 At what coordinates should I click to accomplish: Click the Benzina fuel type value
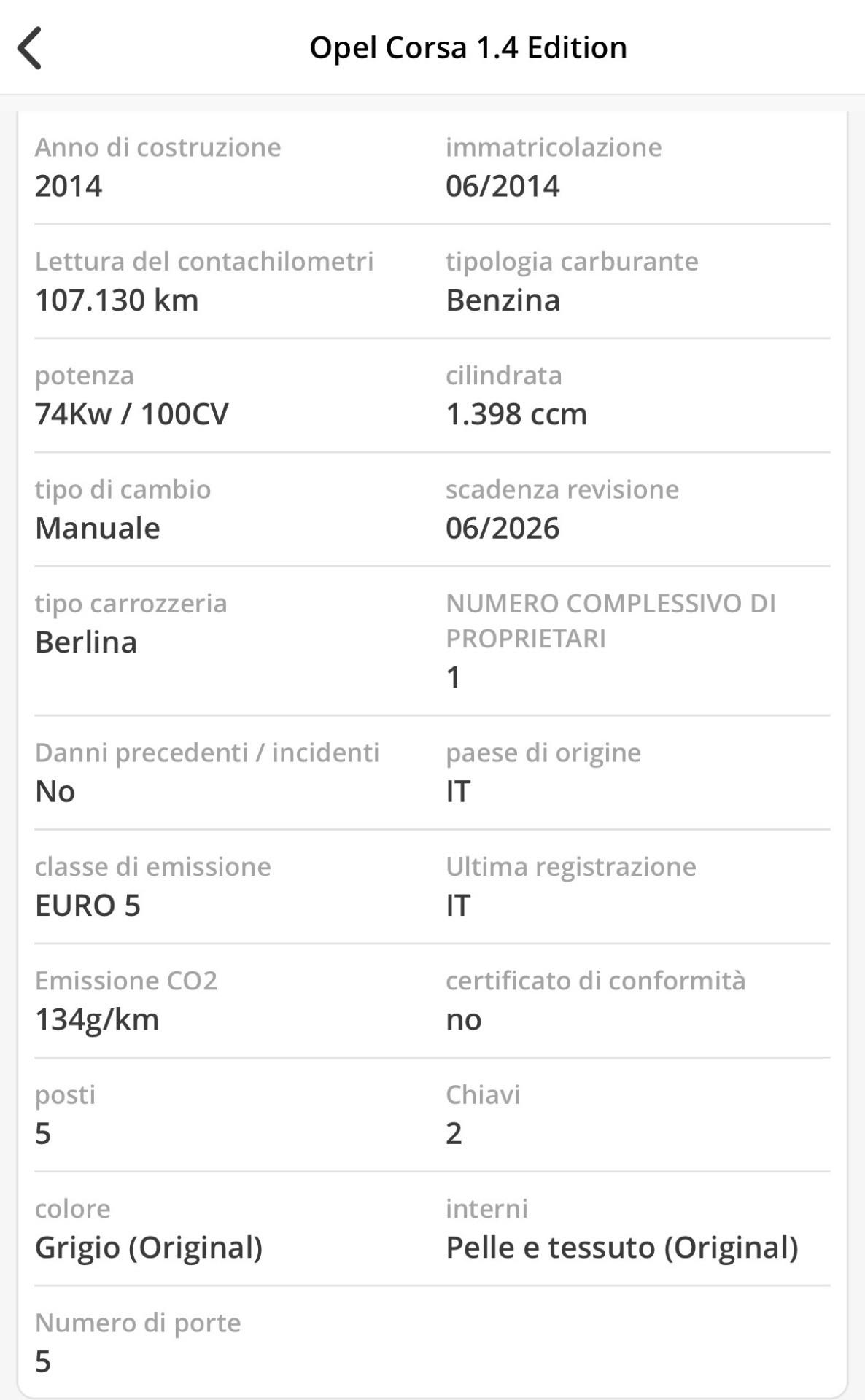[x=503, y=300]
